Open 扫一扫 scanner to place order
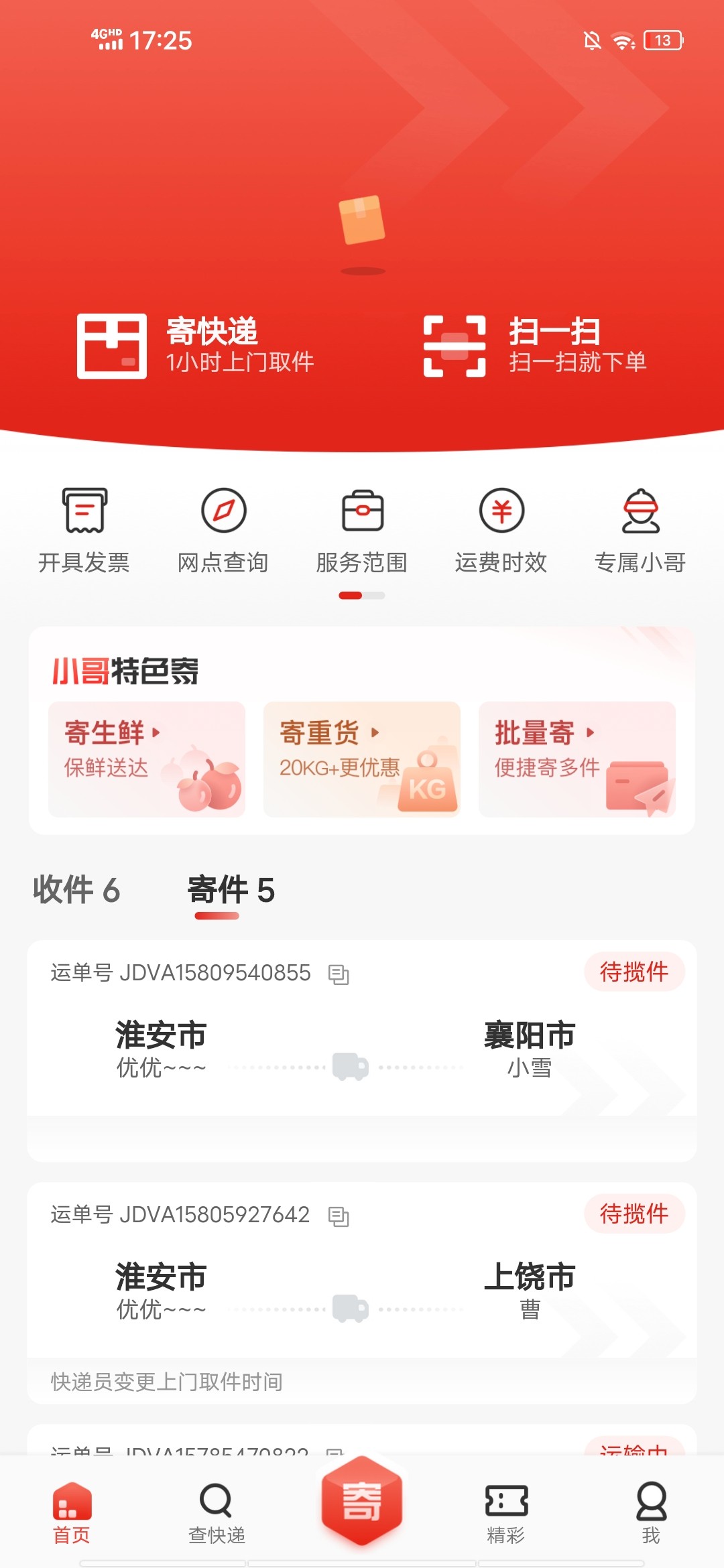This screenshot has height=1568, width=724. click(x=534, y=346)
